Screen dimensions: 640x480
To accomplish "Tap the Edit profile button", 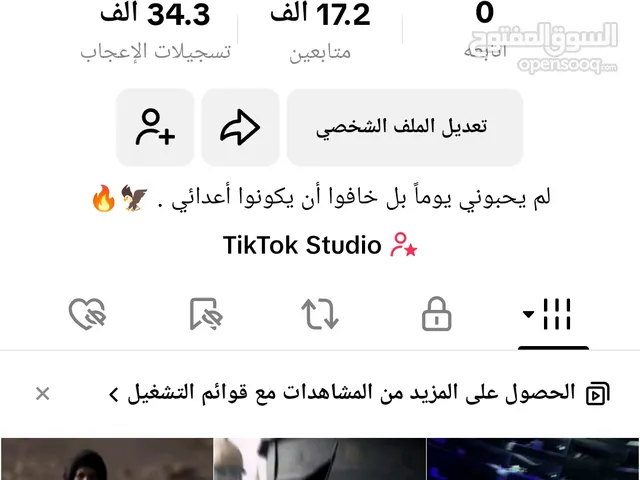I will (x=404, y=128).
